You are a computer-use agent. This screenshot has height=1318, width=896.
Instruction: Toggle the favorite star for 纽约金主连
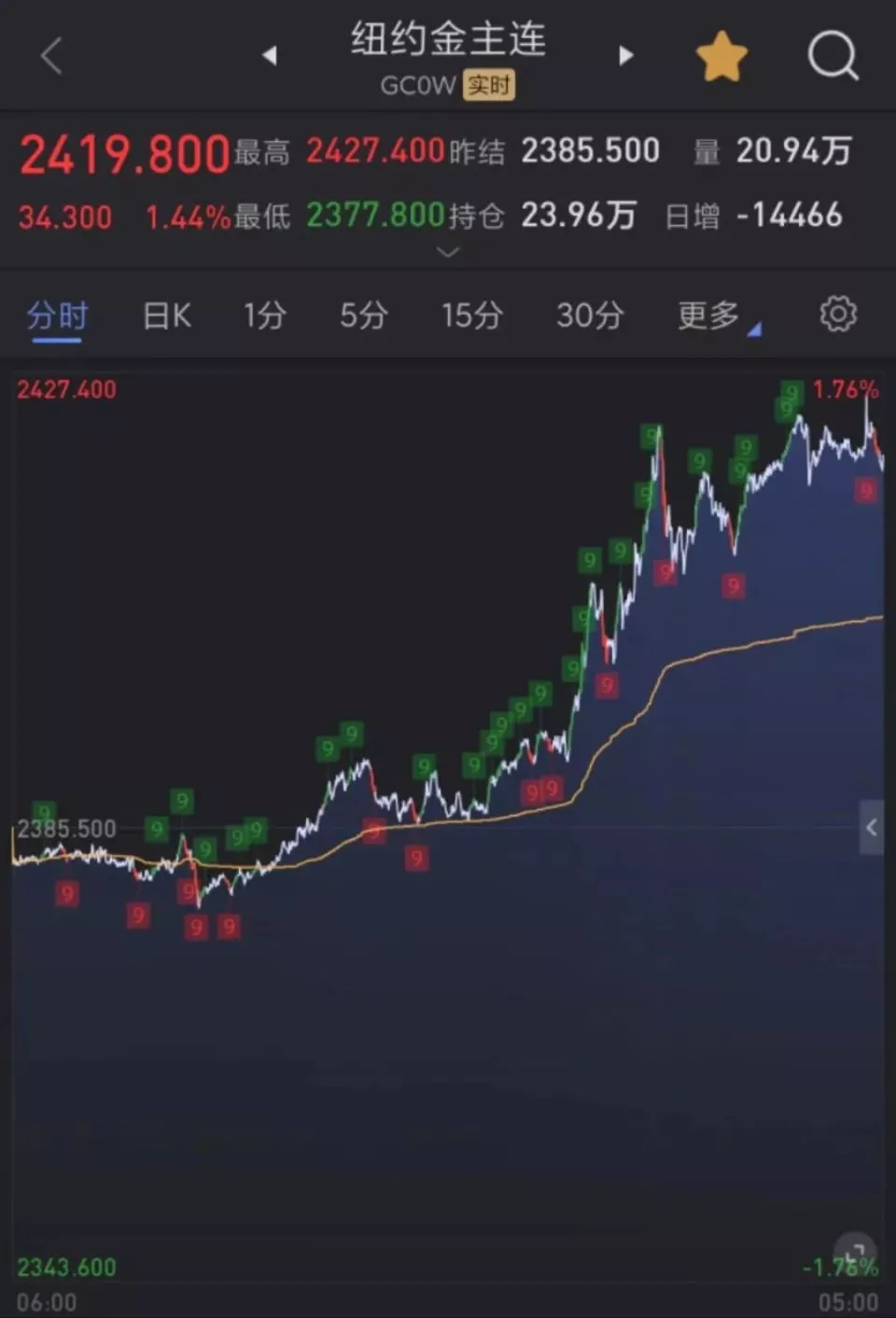tap(723, 54)
